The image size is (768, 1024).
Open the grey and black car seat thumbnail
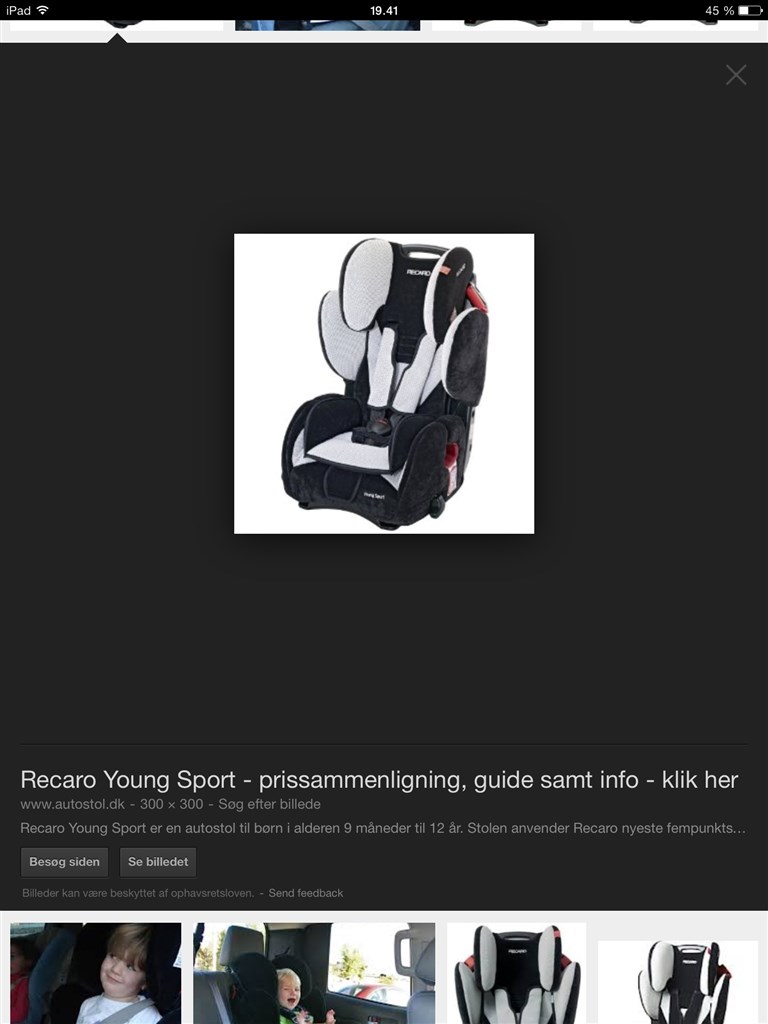pos(516,972)
